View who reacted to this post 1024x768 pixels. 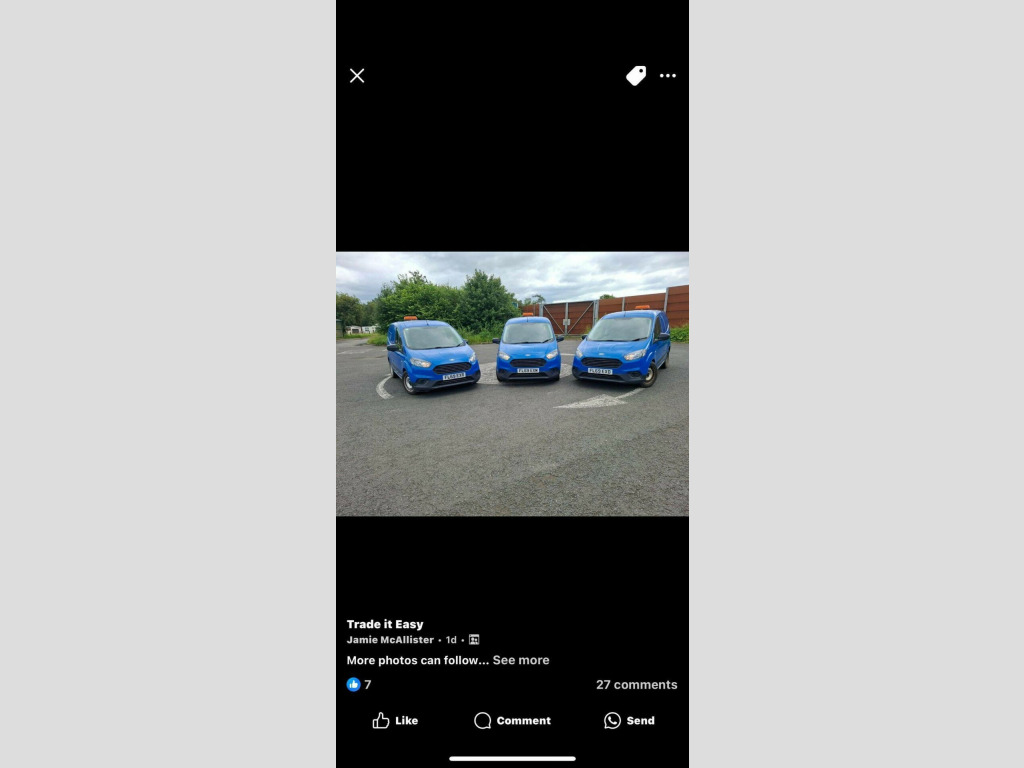[359, 685]
